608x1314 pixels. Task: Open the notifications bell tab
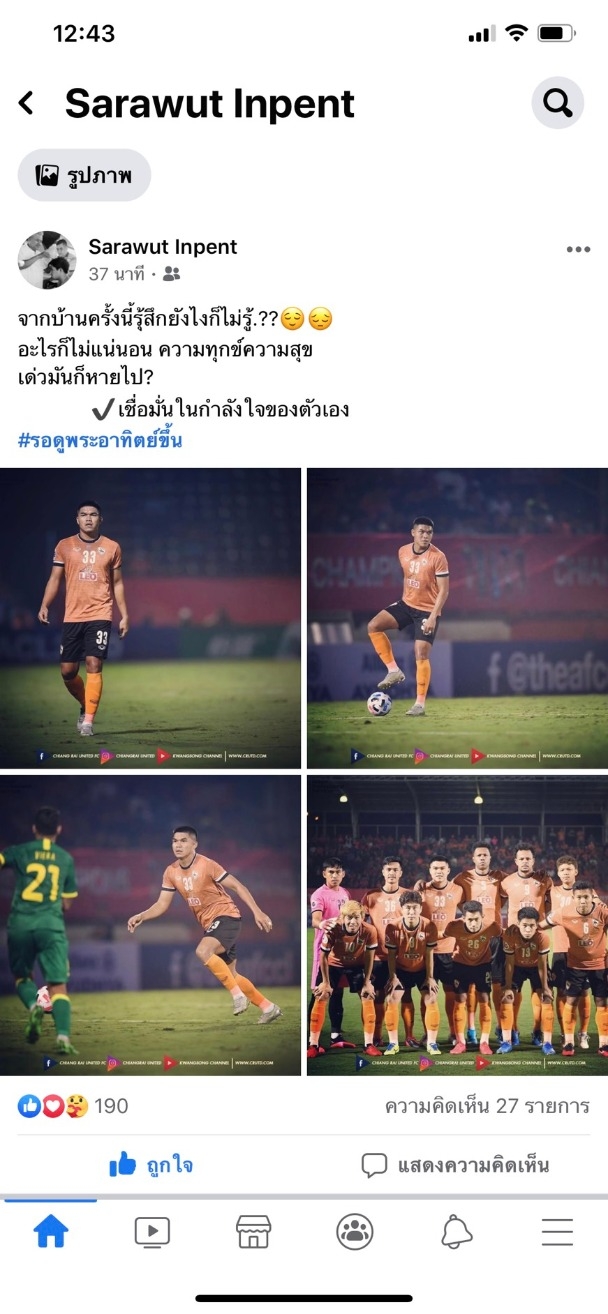coord(456,1232)
